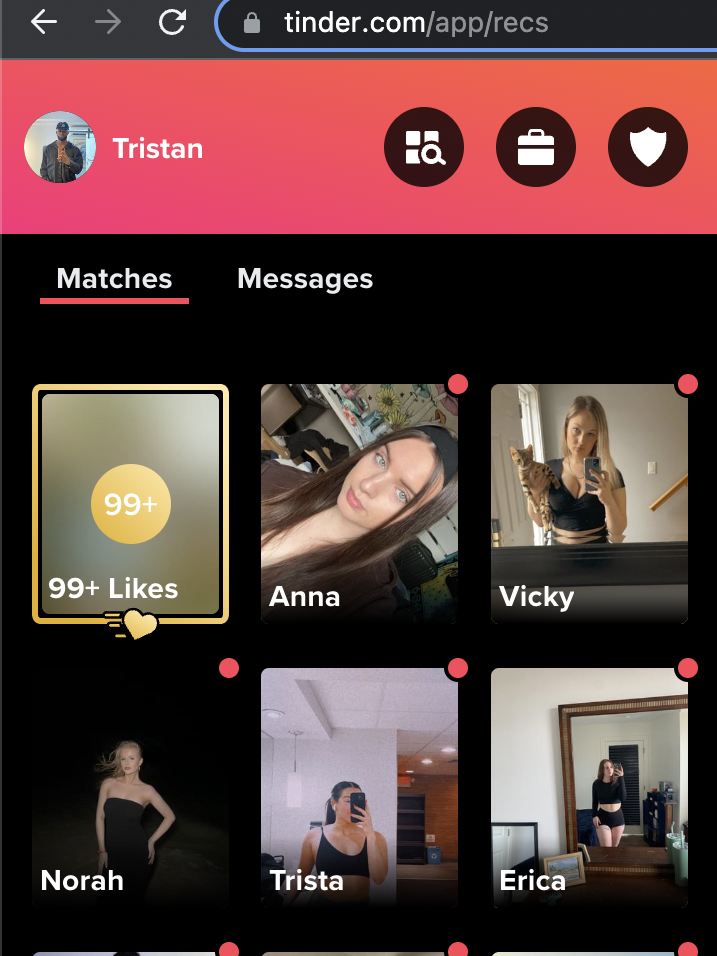Switch to the Matches tab
This screenshot has width=717, height=956.
pyautogui.click(x=114, y=279)
